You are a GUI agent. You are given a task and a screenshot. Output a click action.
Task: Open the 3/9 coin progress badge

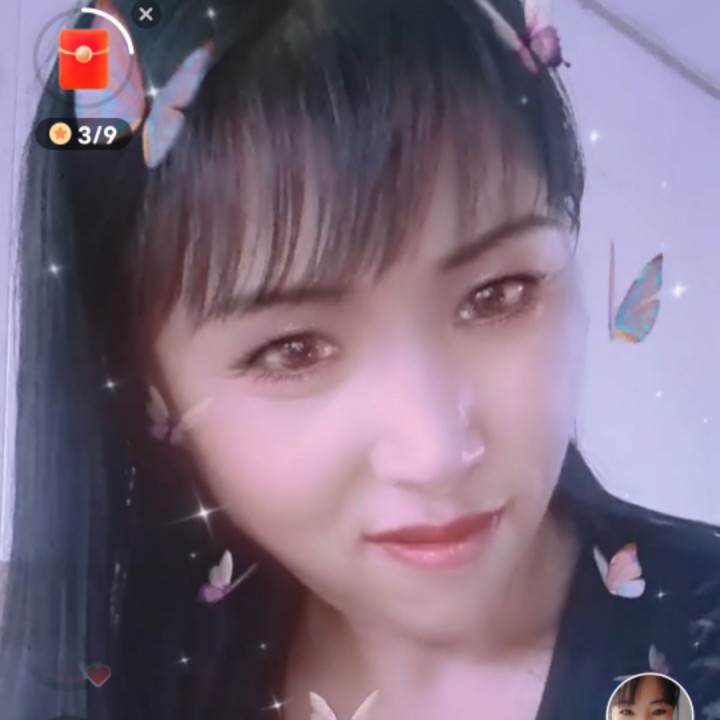(x=84, y=134)
